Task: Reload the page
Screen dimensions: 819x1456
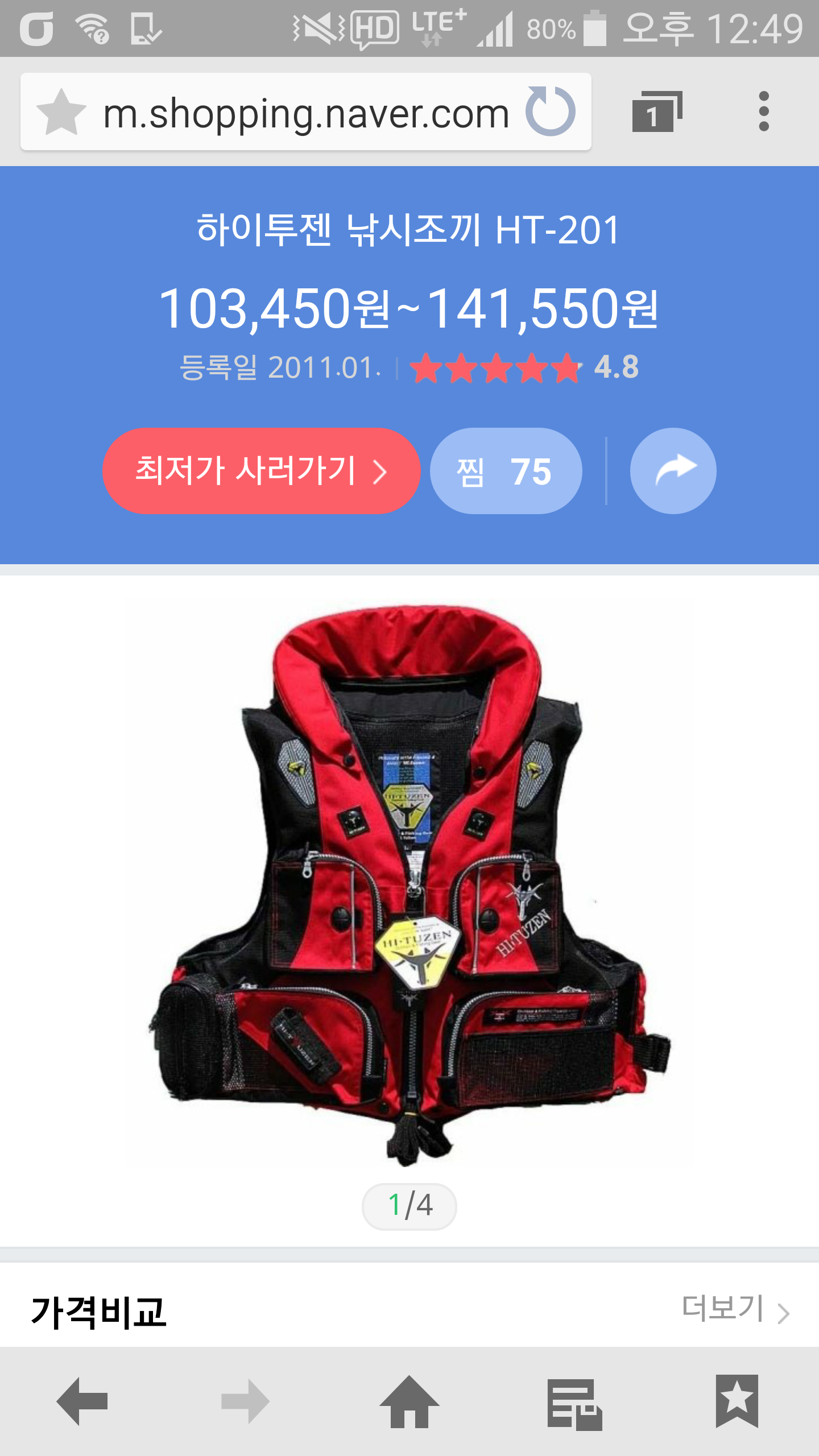Action: pos(551,111)
